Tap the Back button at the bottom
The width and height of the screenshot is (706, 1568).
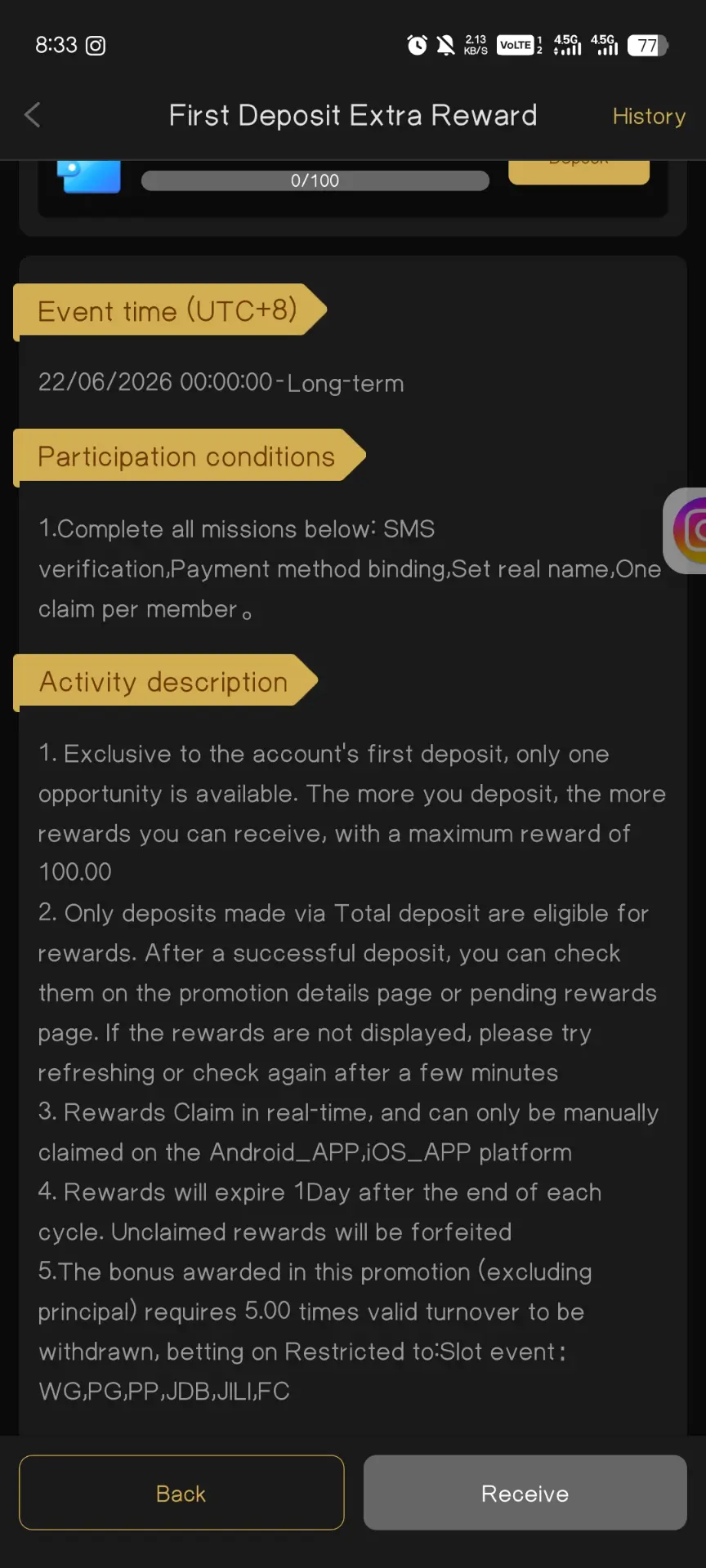click(181, 1493)
